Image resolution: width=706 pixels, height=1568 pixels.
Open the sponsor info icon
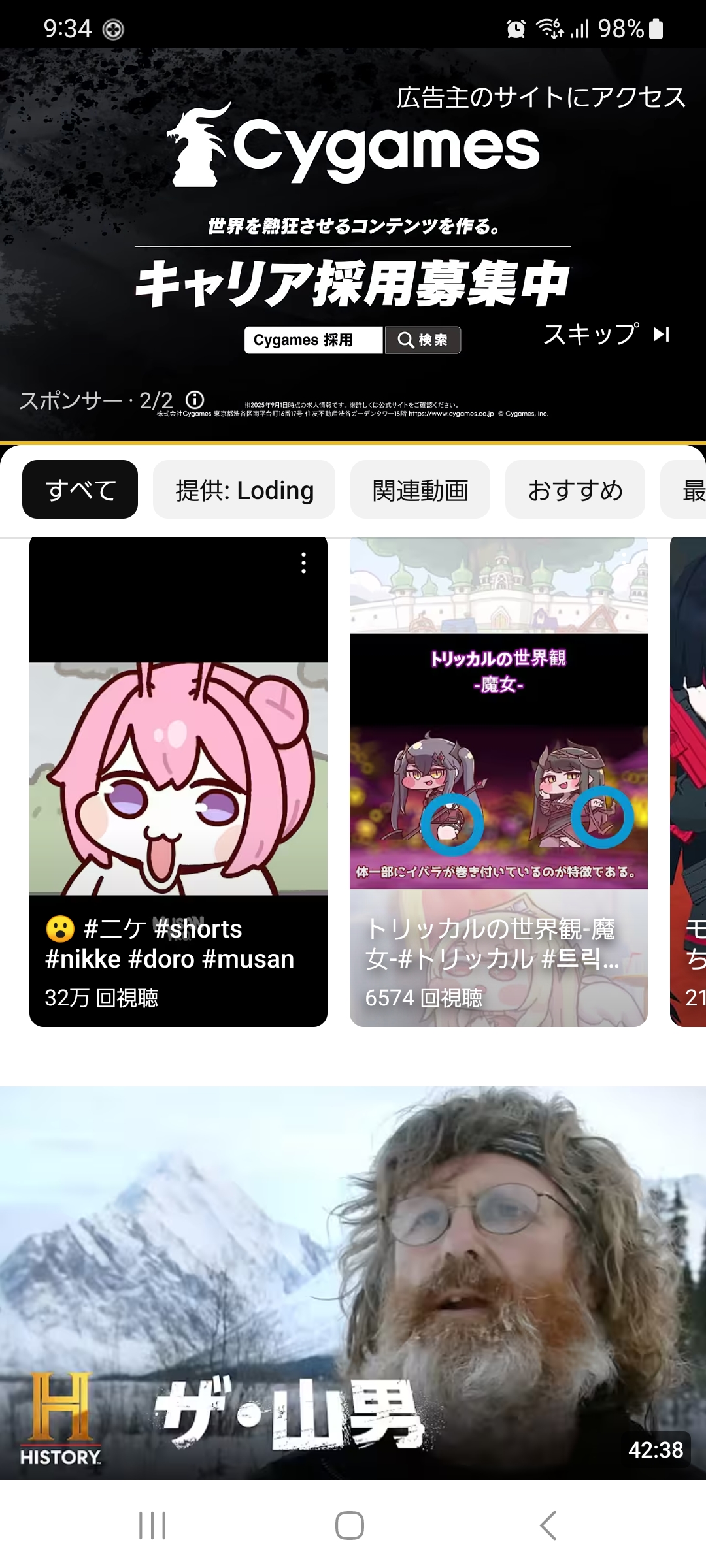pyautogui.click(x=195, y=399)
